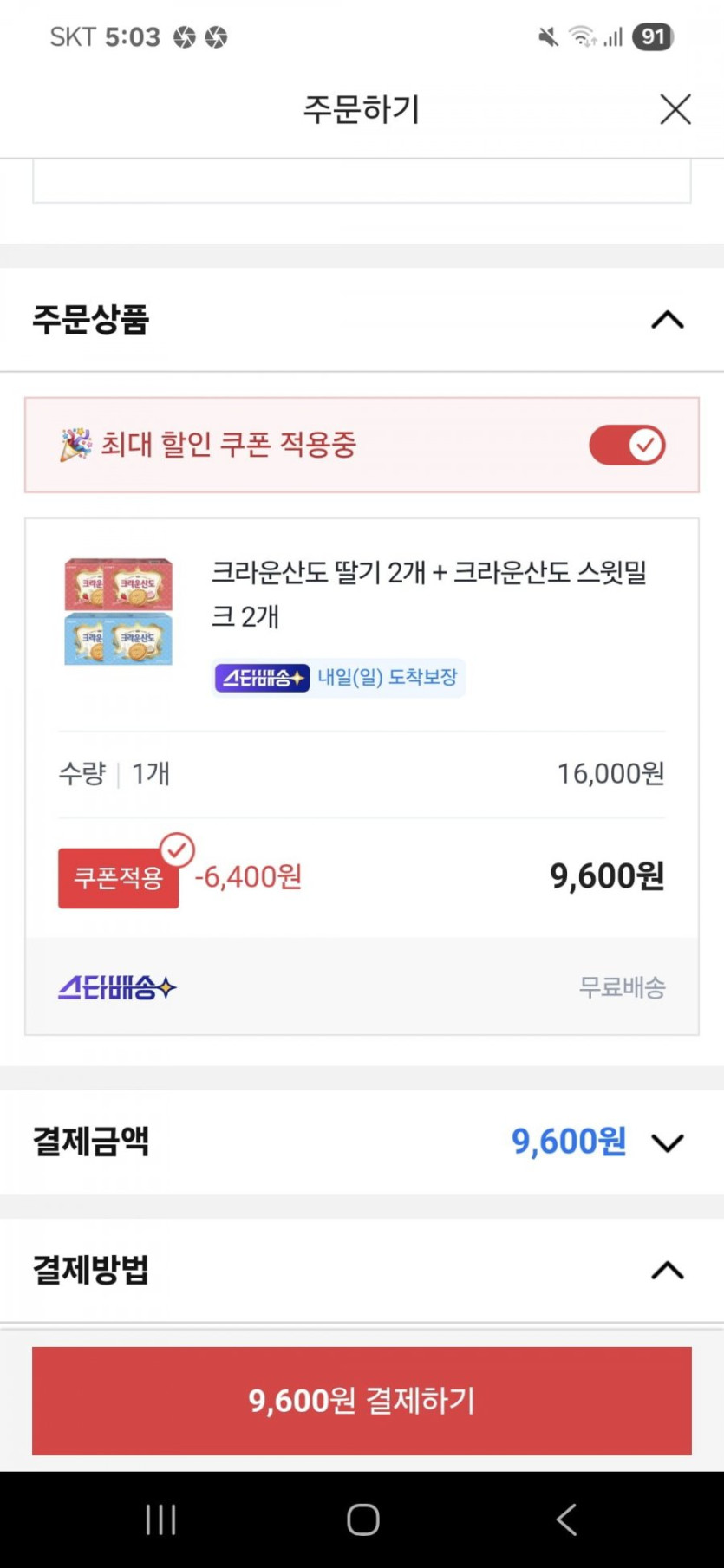This screenshot has height=1568, width=724.
Task: Expand the 결제금액 details
Action: pyautogui.click(x=667, y=1142)
